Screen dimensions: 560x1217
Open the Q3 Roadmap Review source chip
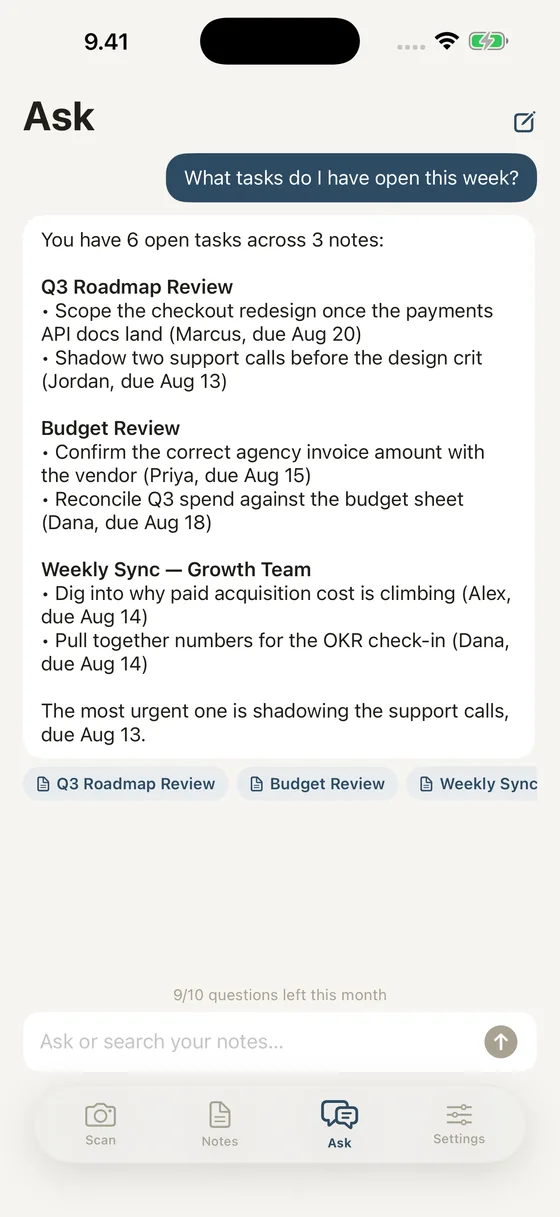pyautogui.click(x=126, y=784)
